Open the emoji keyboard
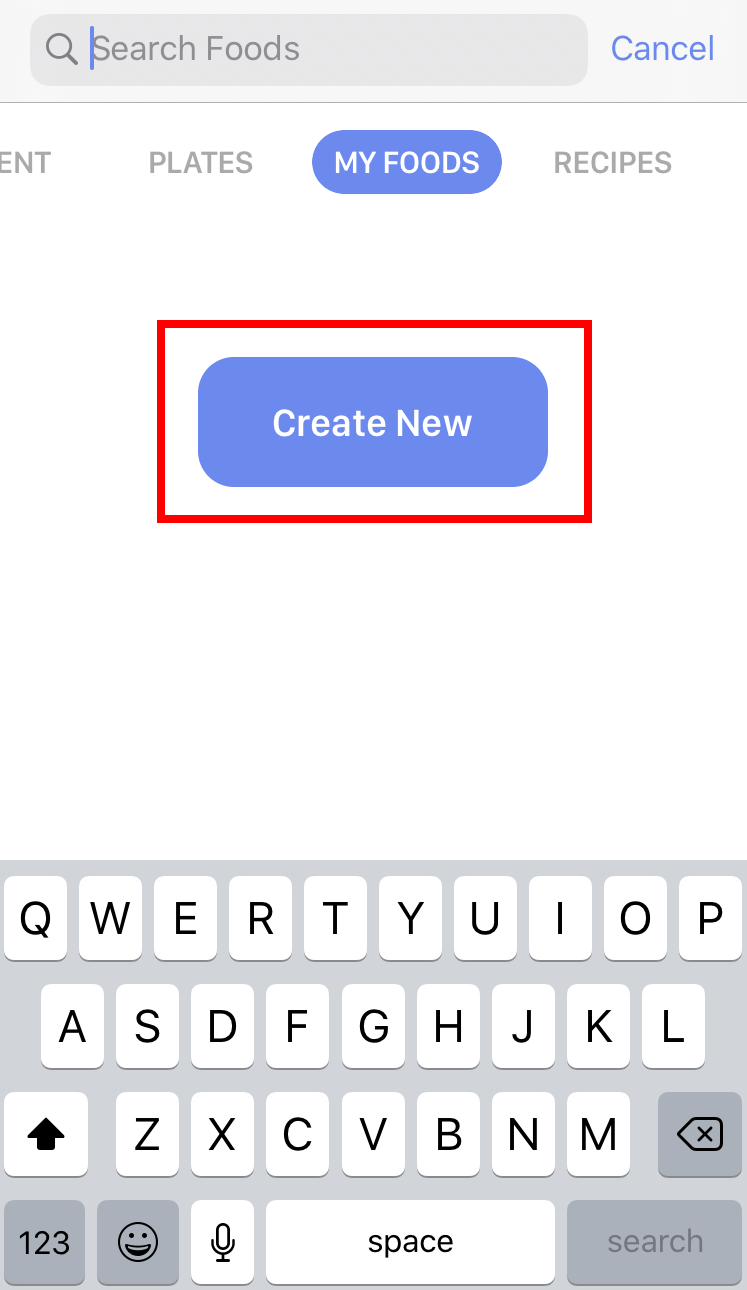 (x=138, y=1242)
